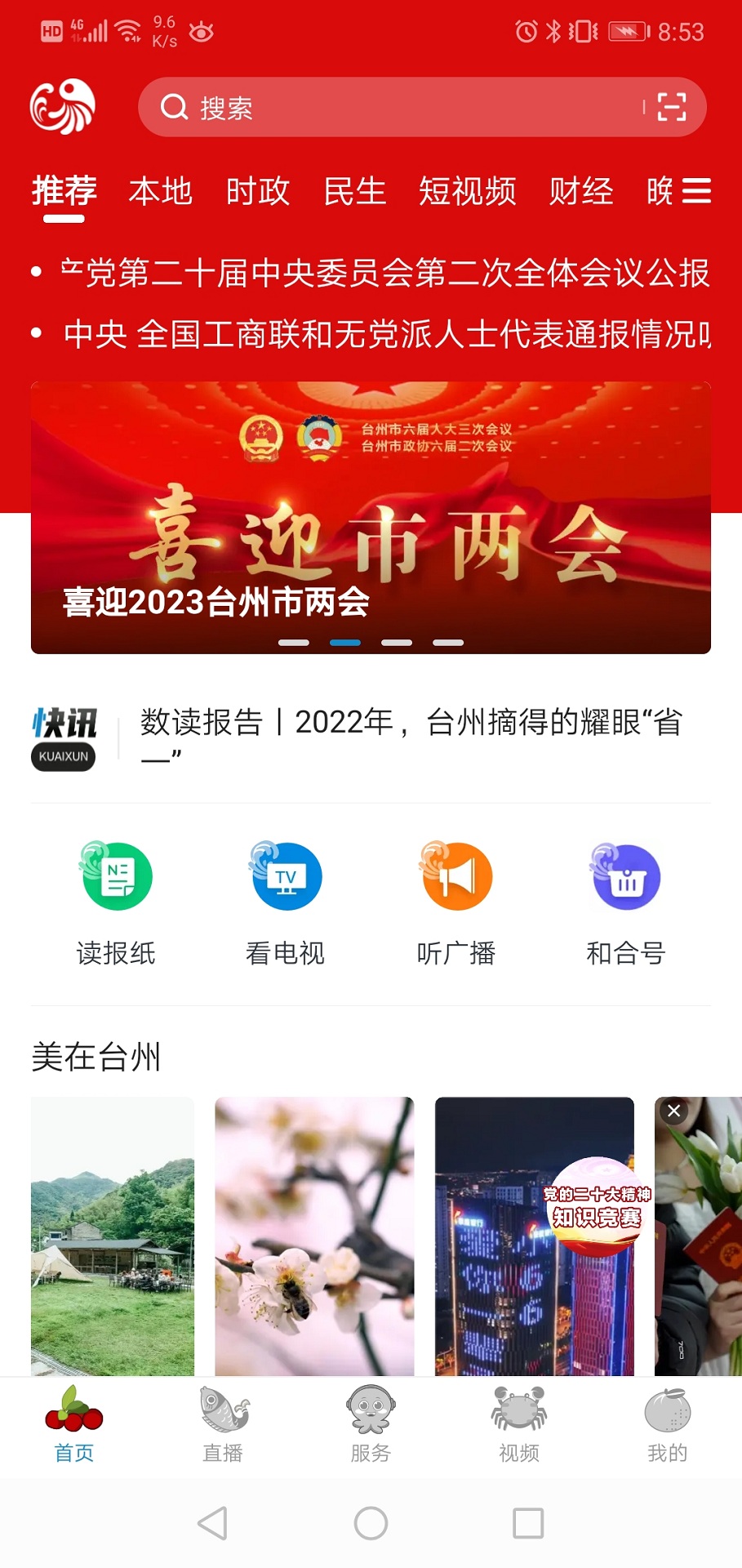Tap the QR code scanner icon
The width and height of the screenshot is (742, 1568).
pyautogui.click(x=671, y=107)
